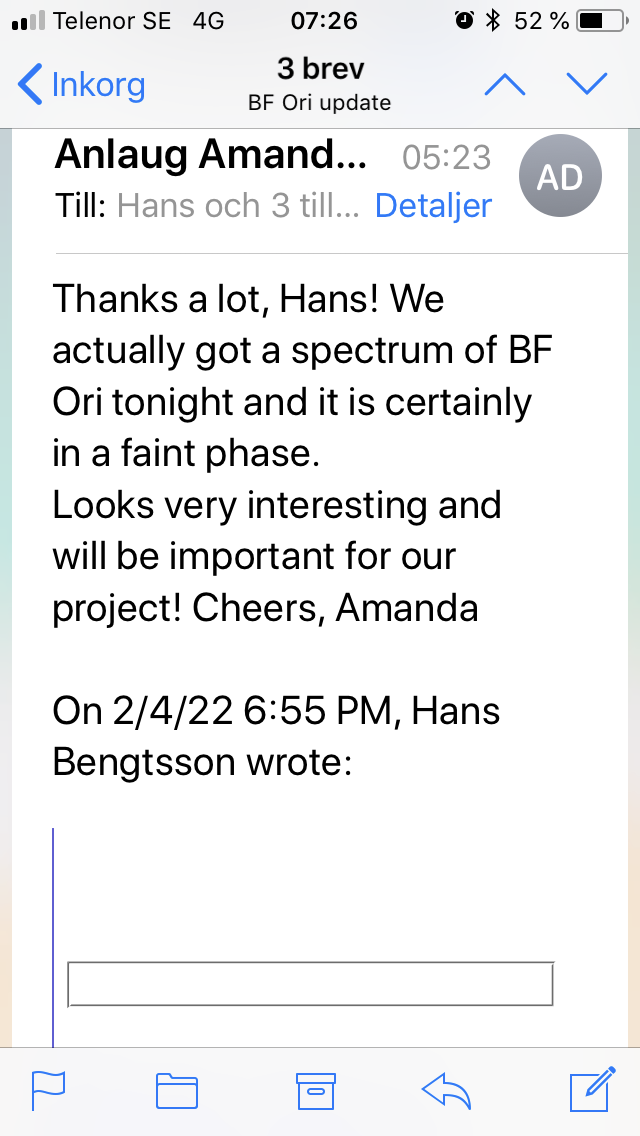Viewport: 640px width, 1136px height.
Task: Archive this email
Action: (x=315, y=1090)
